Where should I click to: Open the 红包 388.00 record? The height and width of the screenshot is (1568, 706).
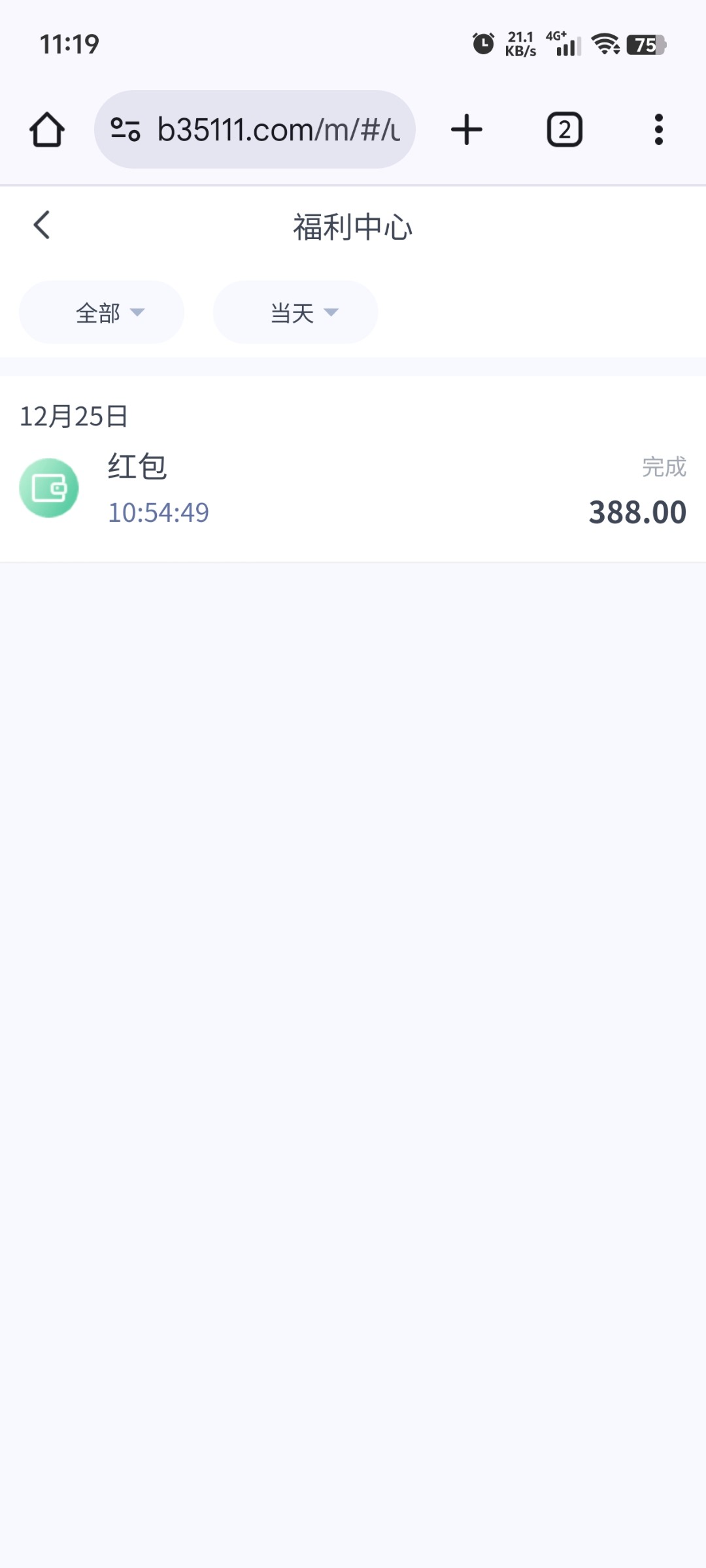(x=353, y=489)
